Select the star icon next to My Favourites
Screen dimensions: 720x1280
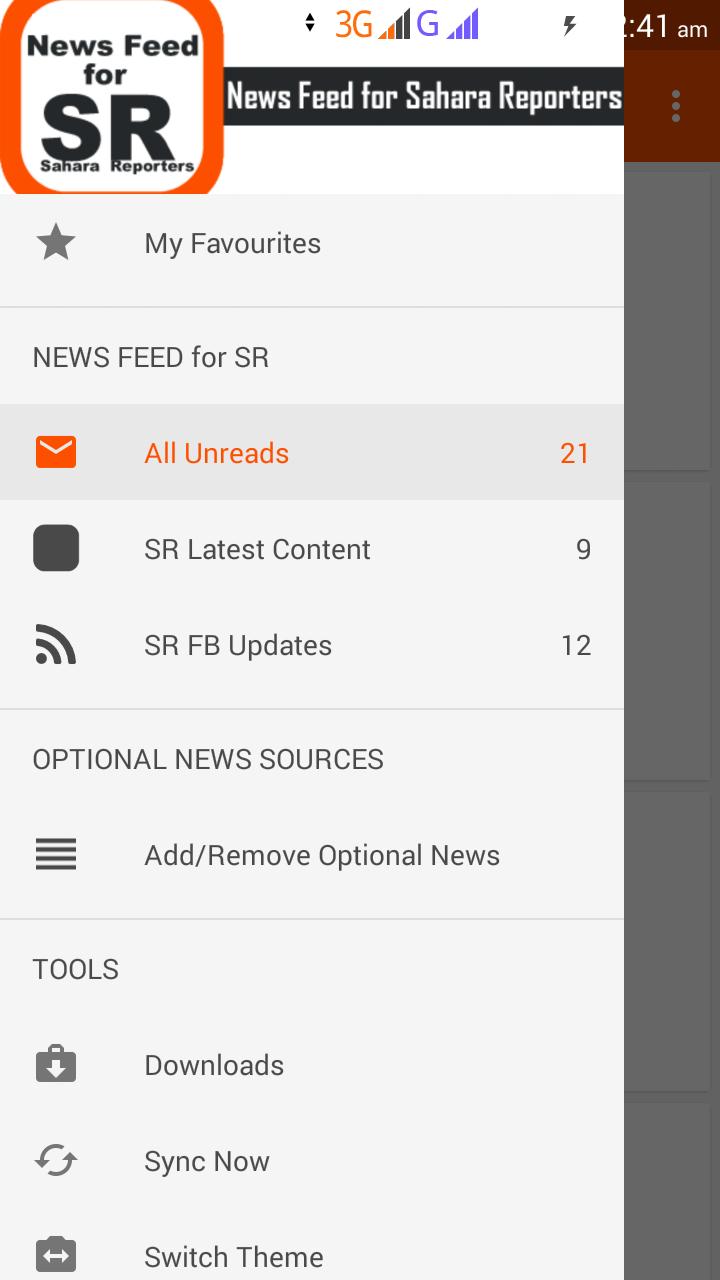[x=55, y=241]
